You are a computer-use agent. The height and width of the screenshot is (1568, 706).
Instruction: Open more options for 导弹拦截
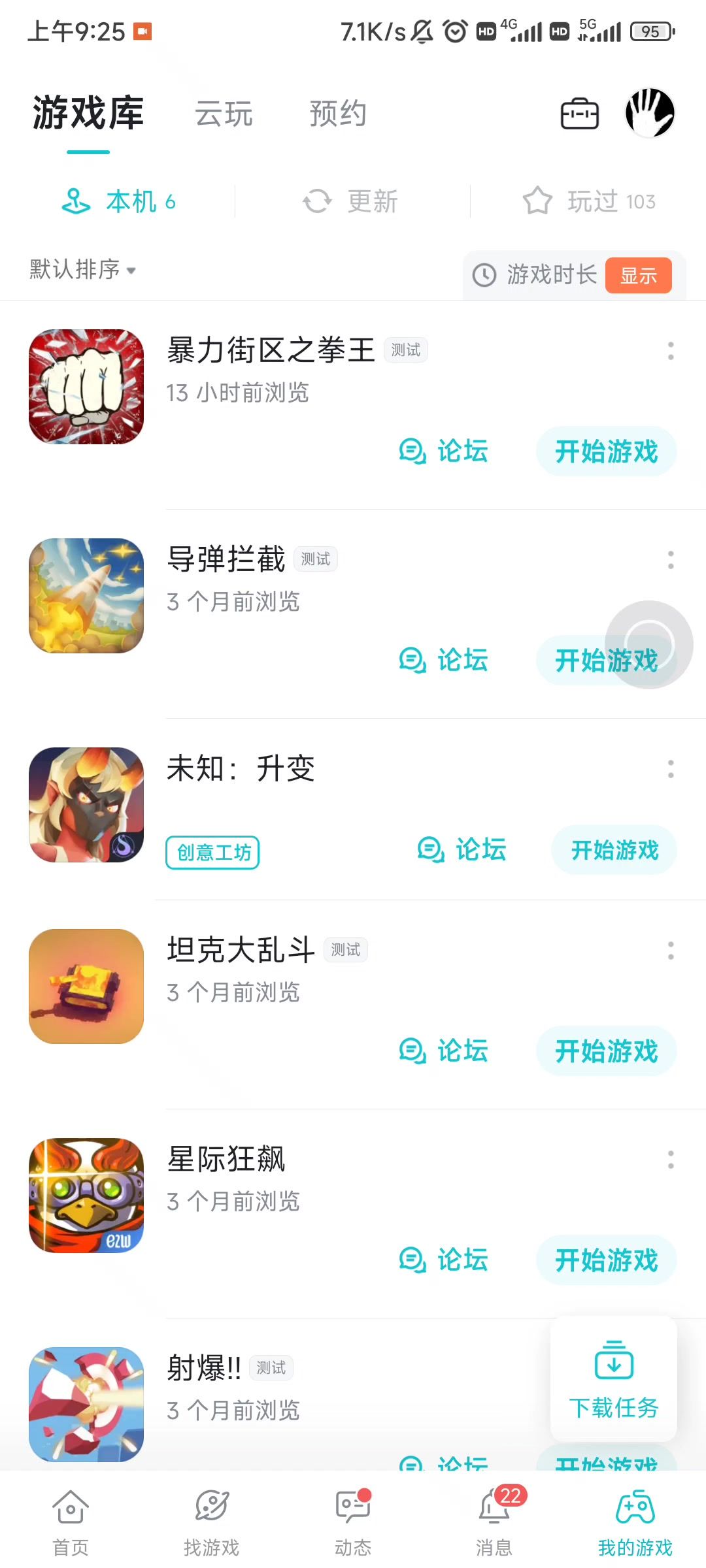coord(671,560)
